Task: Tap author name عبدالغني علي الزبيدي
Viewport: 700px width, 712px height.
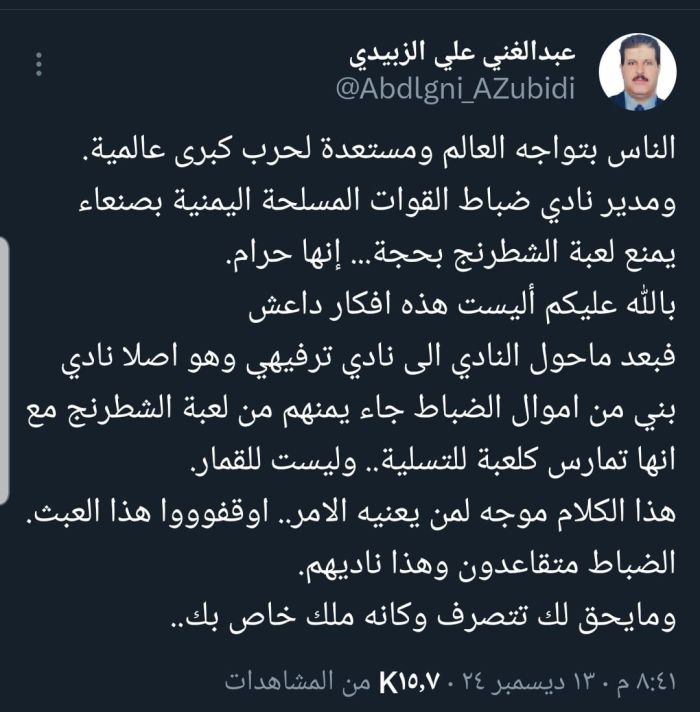Action: (x=468, y=52)
